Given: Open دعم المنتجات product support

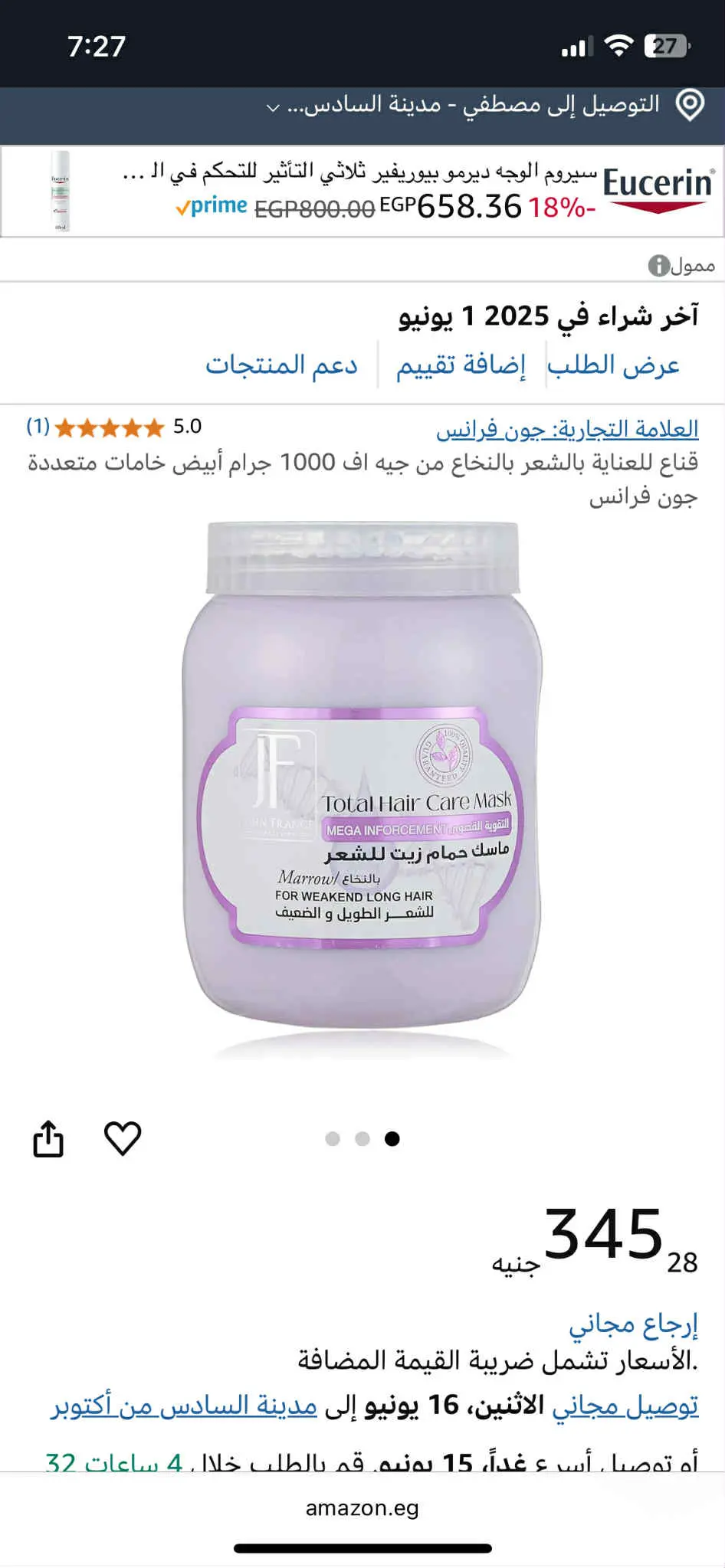Looking at the screenshot, I should (x=281, y=365).
